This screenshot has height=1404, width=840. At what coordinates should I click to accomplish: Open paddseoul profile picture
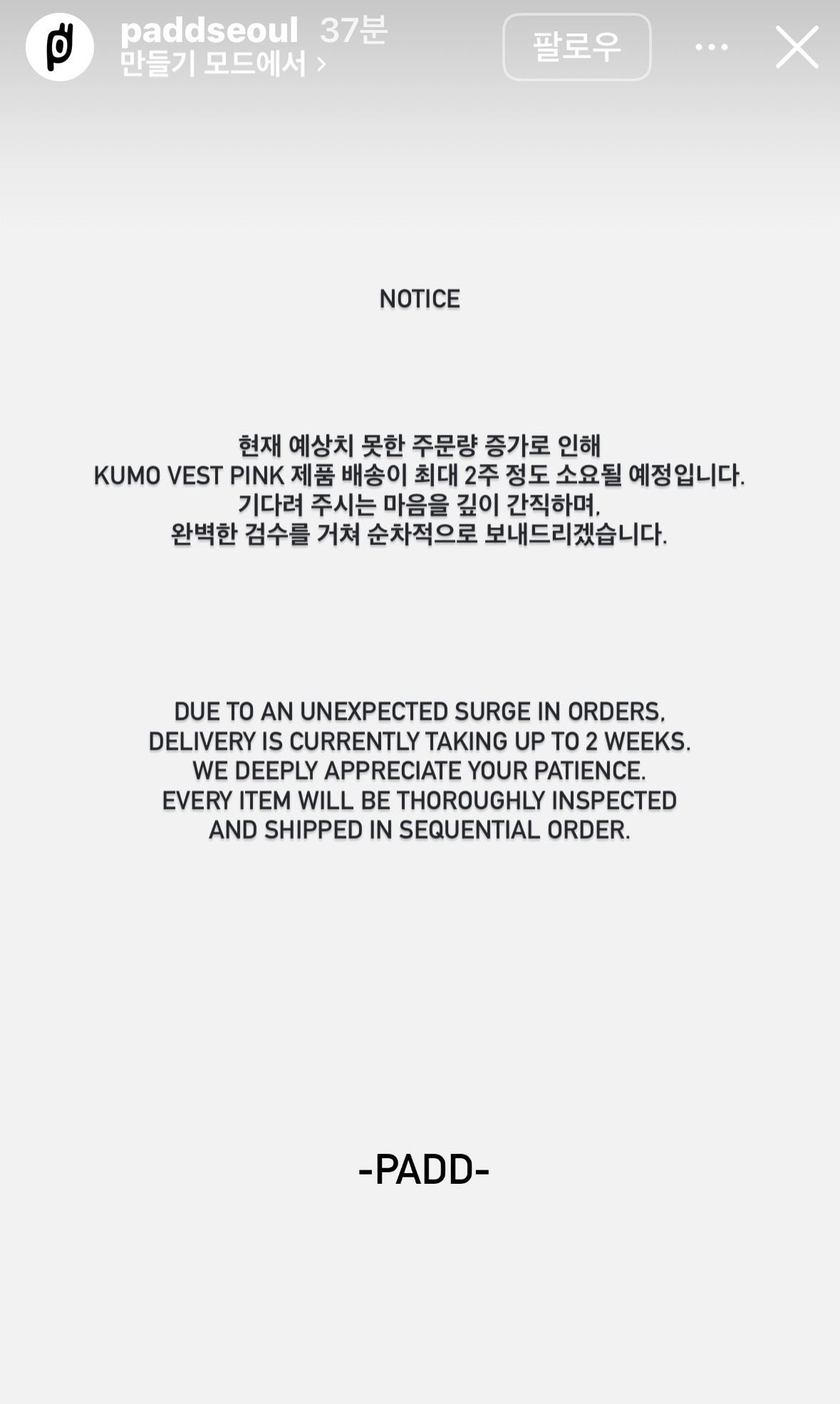click(60, 47)
